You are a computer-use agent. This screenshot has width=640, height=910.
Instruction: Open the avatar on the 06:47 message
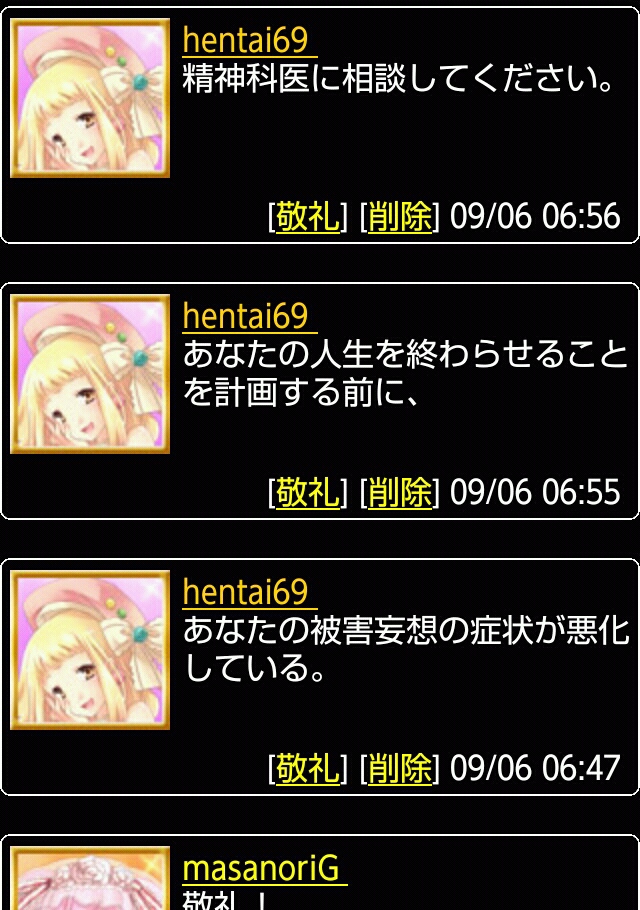(90, 650)
